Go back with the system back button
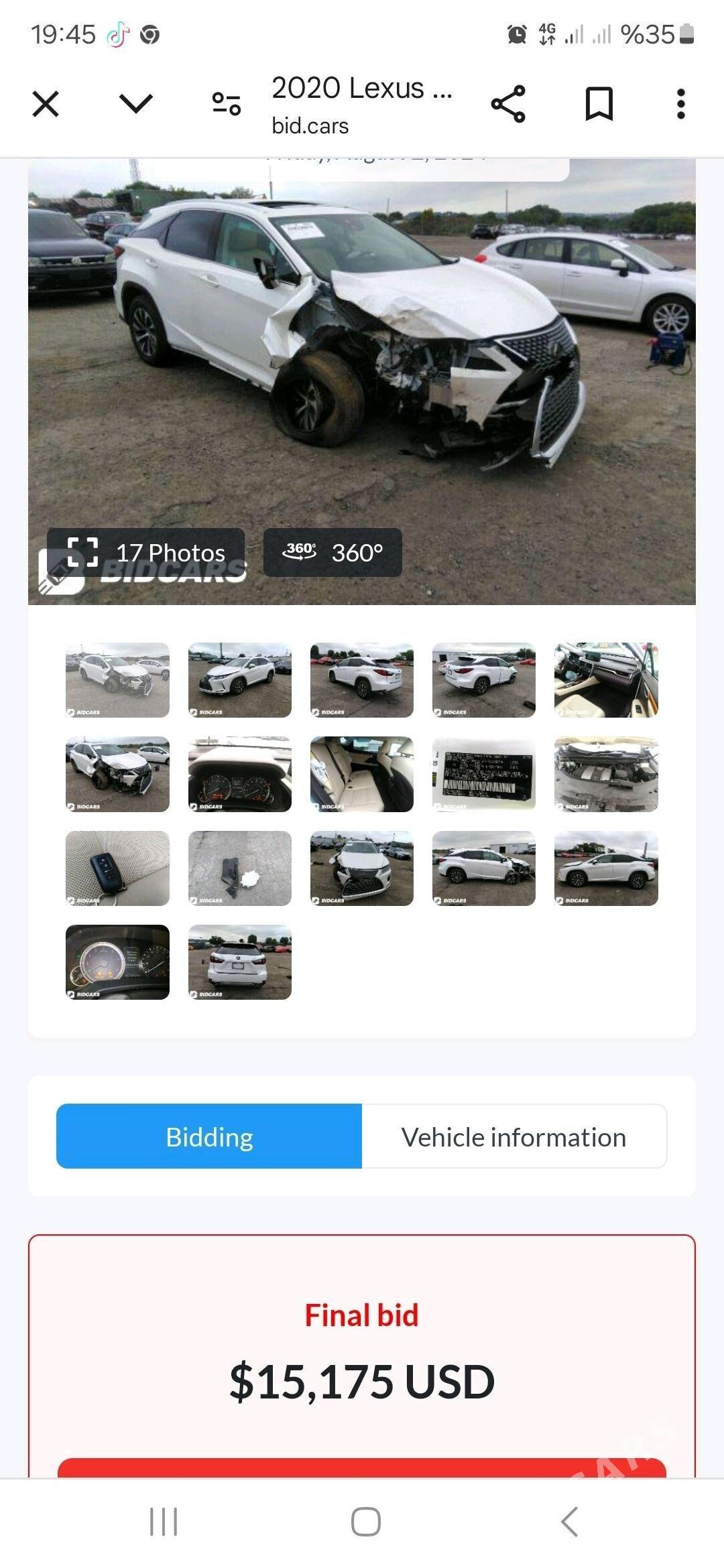Screen dimensions: 724x1568 [569, 1522]
